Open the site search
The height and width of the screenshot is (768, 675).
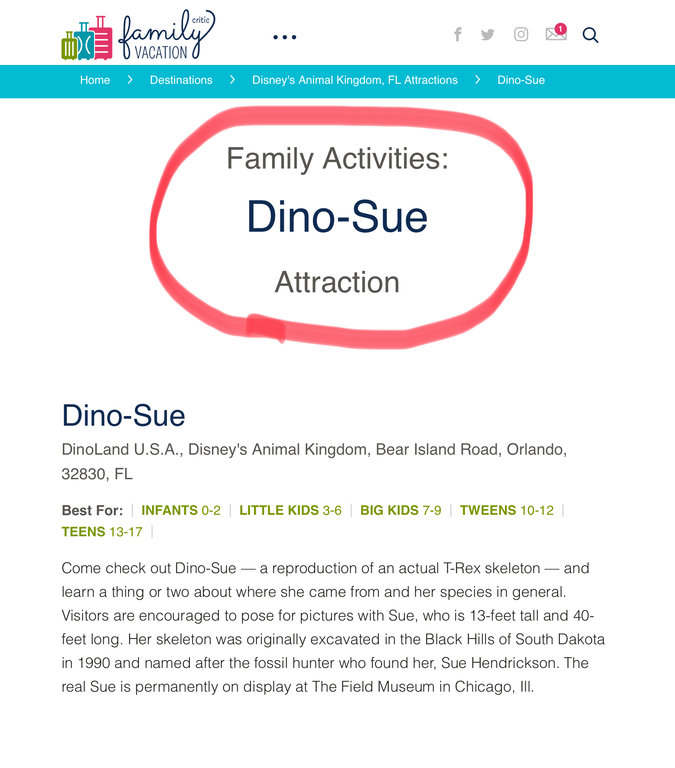591,35
